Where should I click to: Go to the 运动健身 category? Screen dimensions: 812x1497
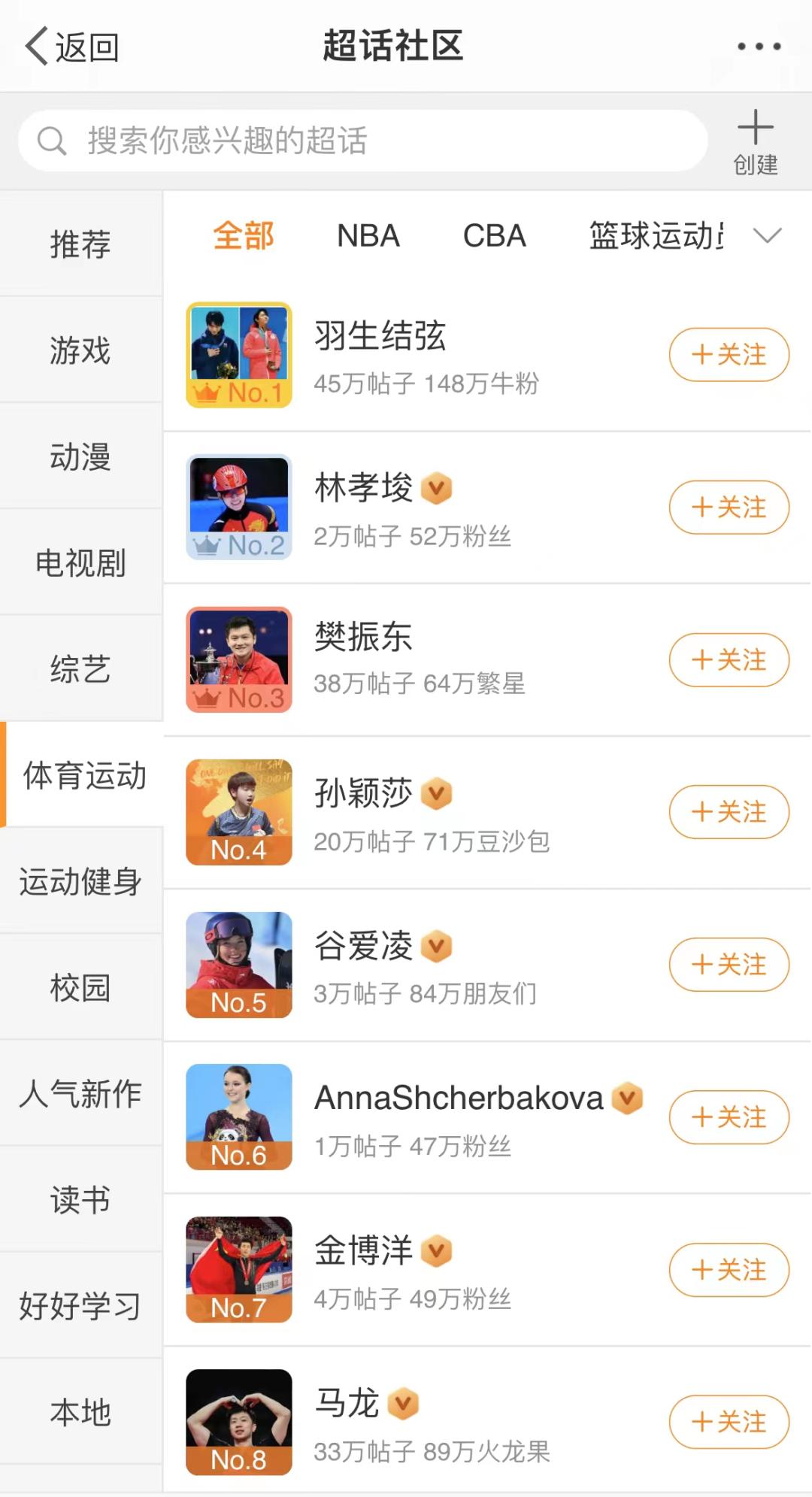click(x=80, y=881)
